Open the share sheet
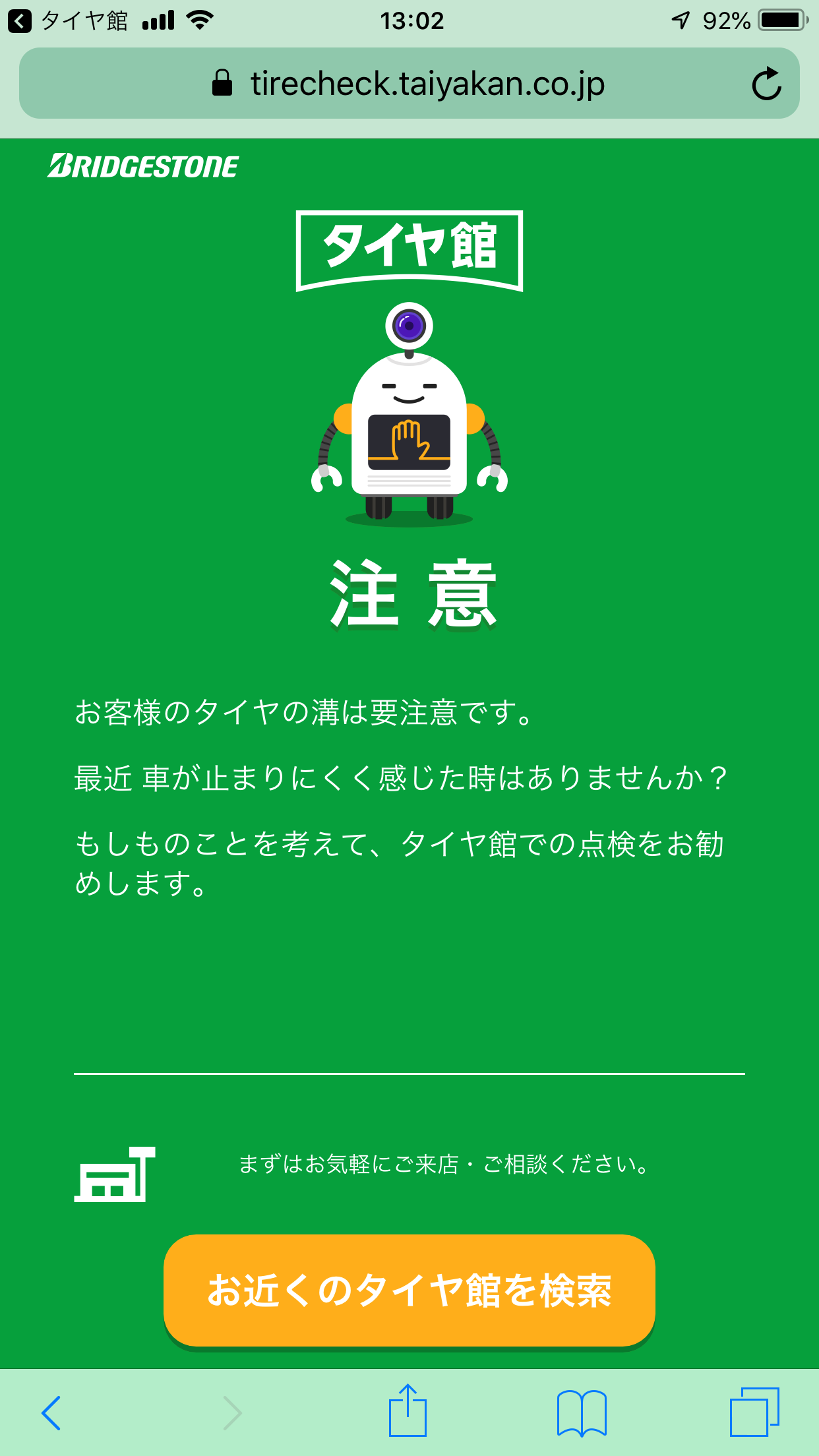The image size is (819, 1456). (408, 1410)
